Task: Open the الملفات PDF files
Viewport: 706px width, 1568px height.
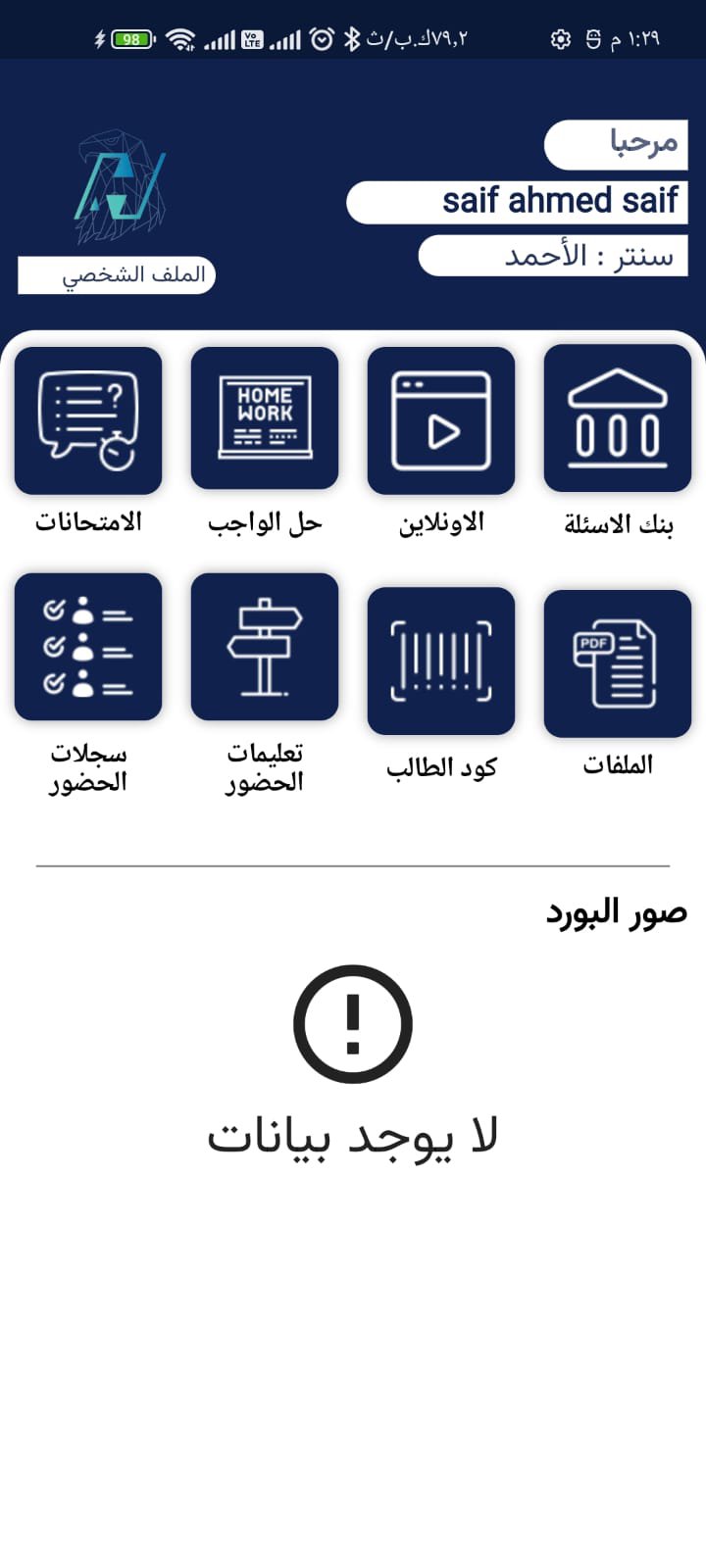Action: (618, 663)
